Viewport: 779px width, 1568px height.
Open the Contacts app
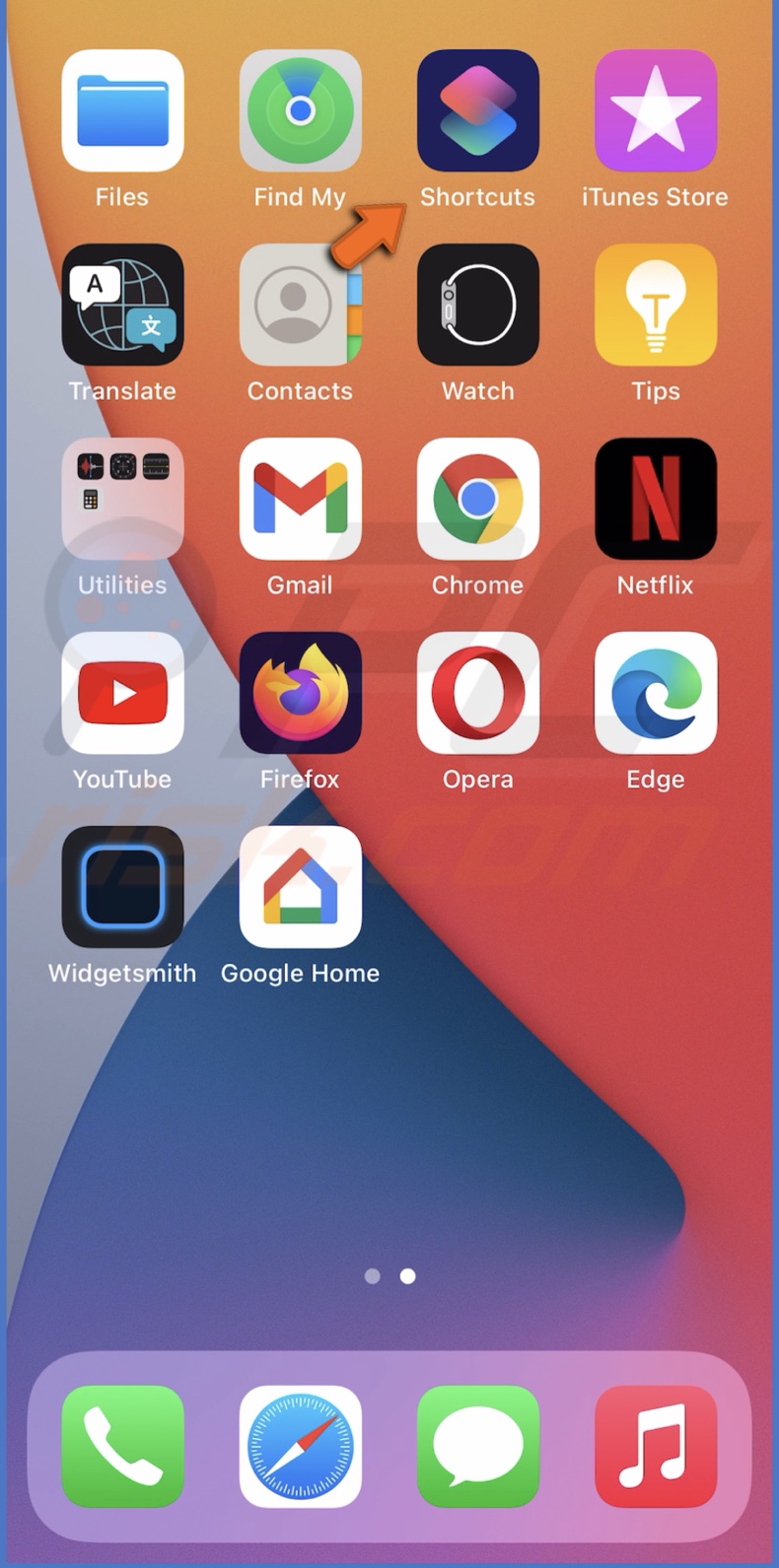301,304
